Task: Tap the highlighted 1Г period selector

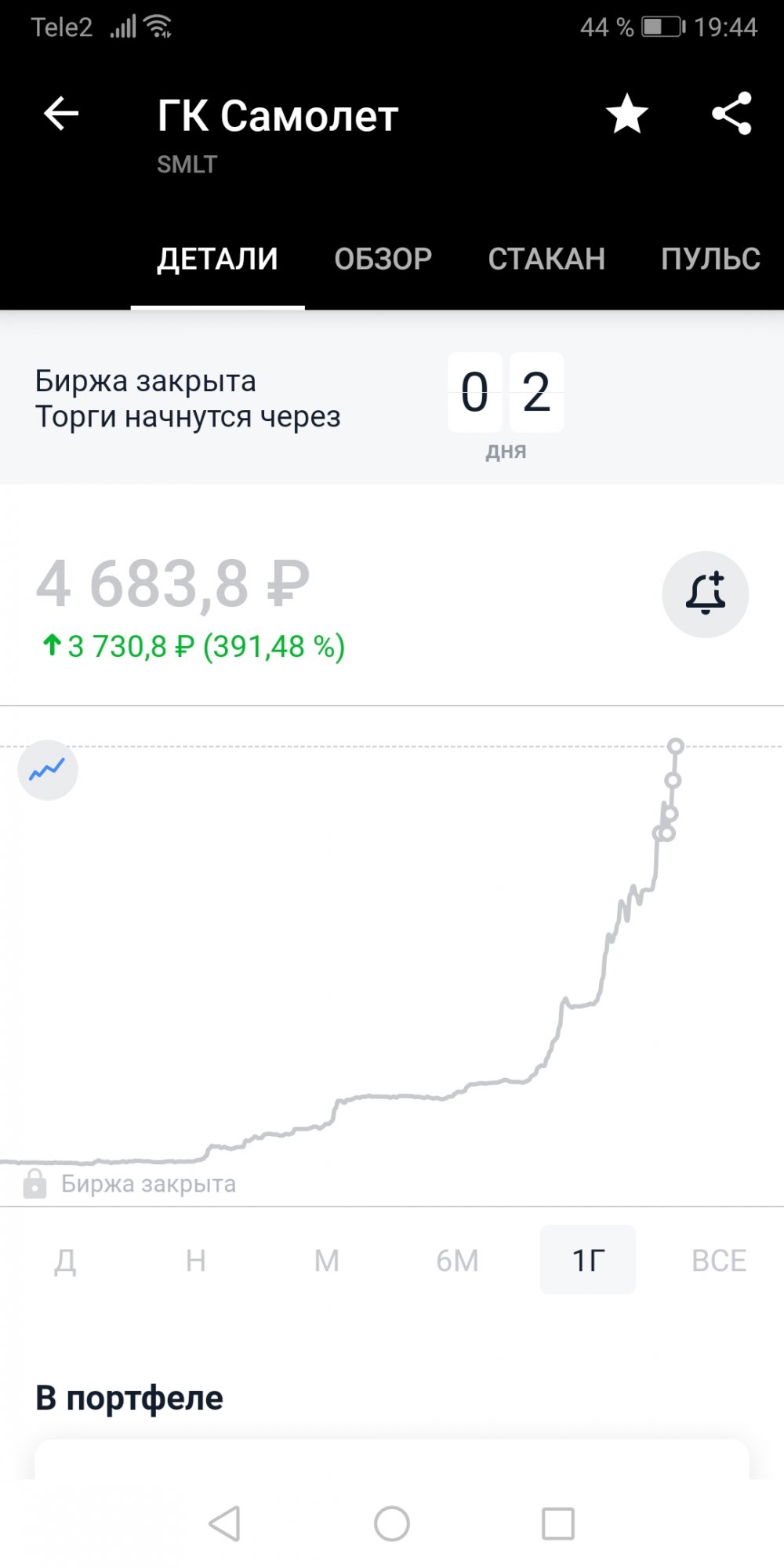Action: [588, 1260]
